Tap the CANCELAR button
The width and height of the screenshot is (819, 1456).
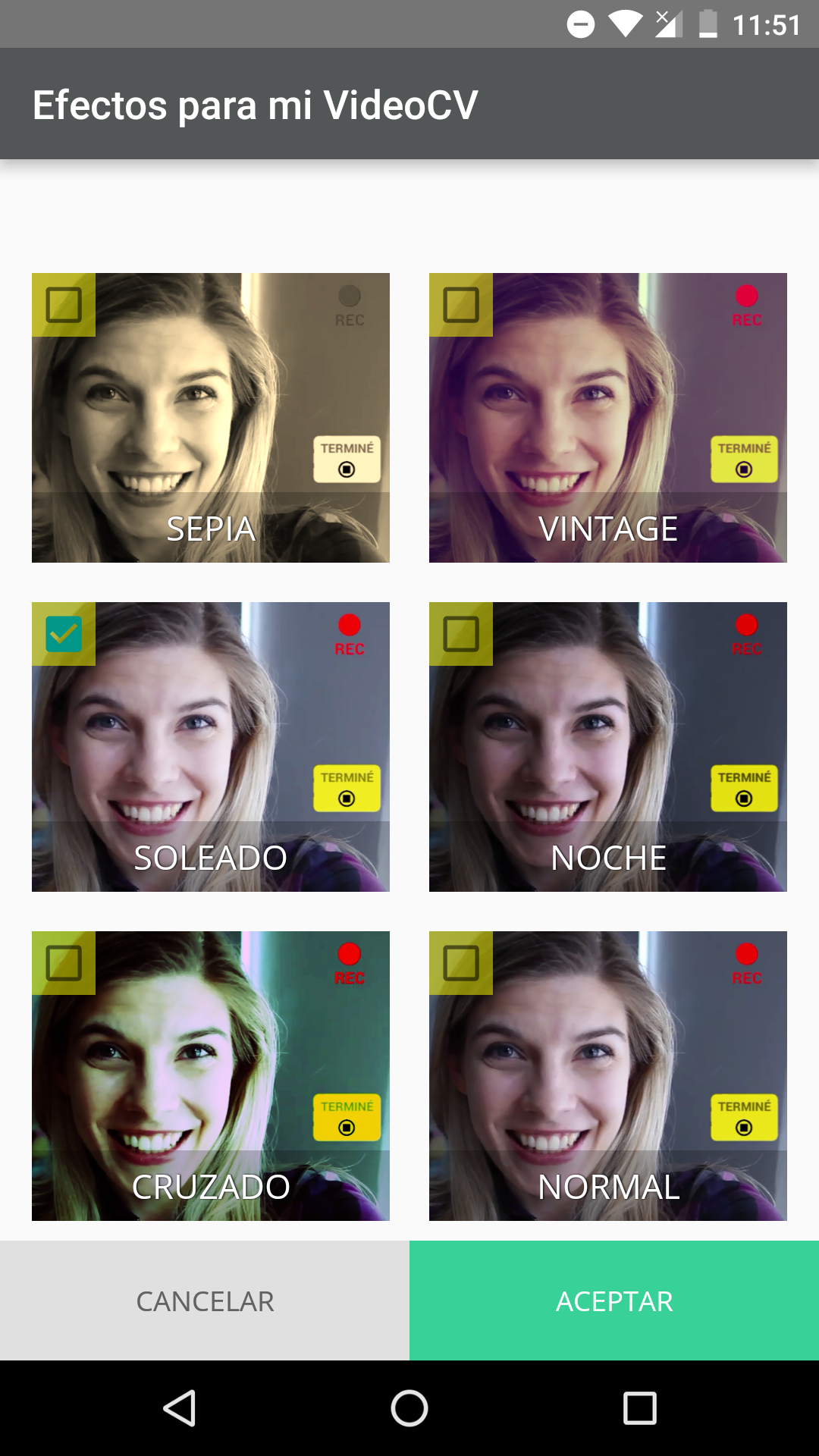[x=205, y=1301]
